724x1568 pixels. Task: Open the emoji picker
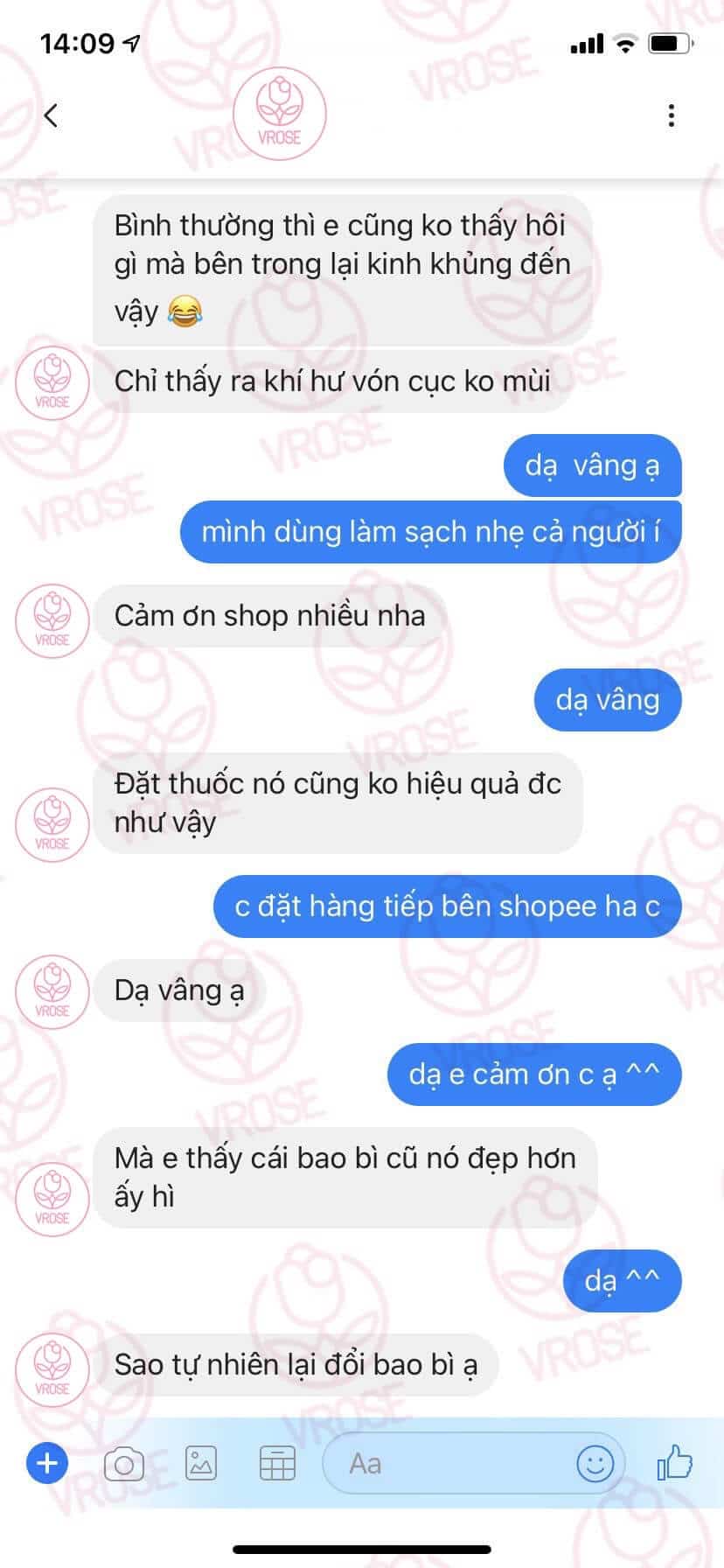coord(595,1463)
